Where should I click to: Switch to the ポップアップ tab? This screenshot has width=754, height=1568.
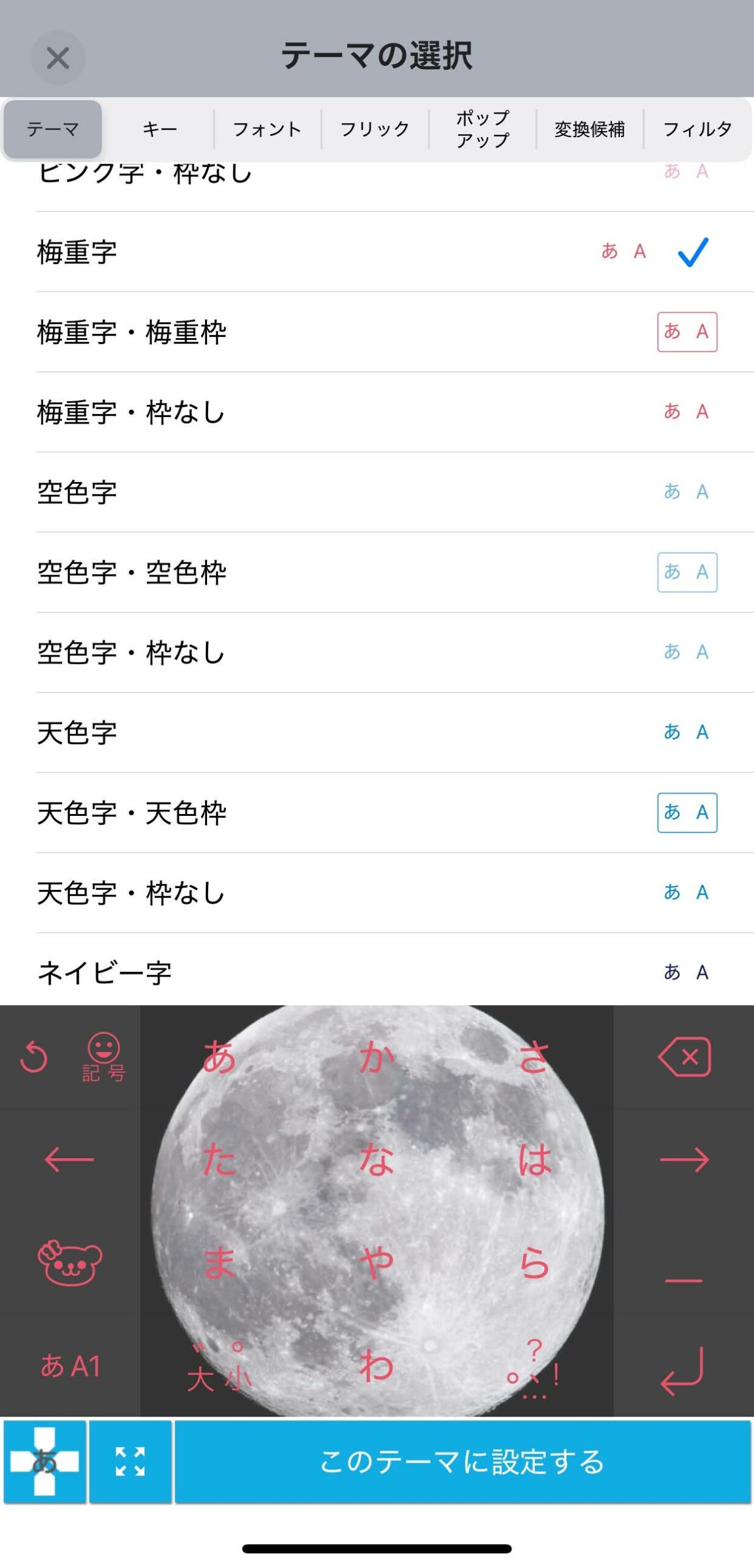pyautogui.click(x=483, y=129)
